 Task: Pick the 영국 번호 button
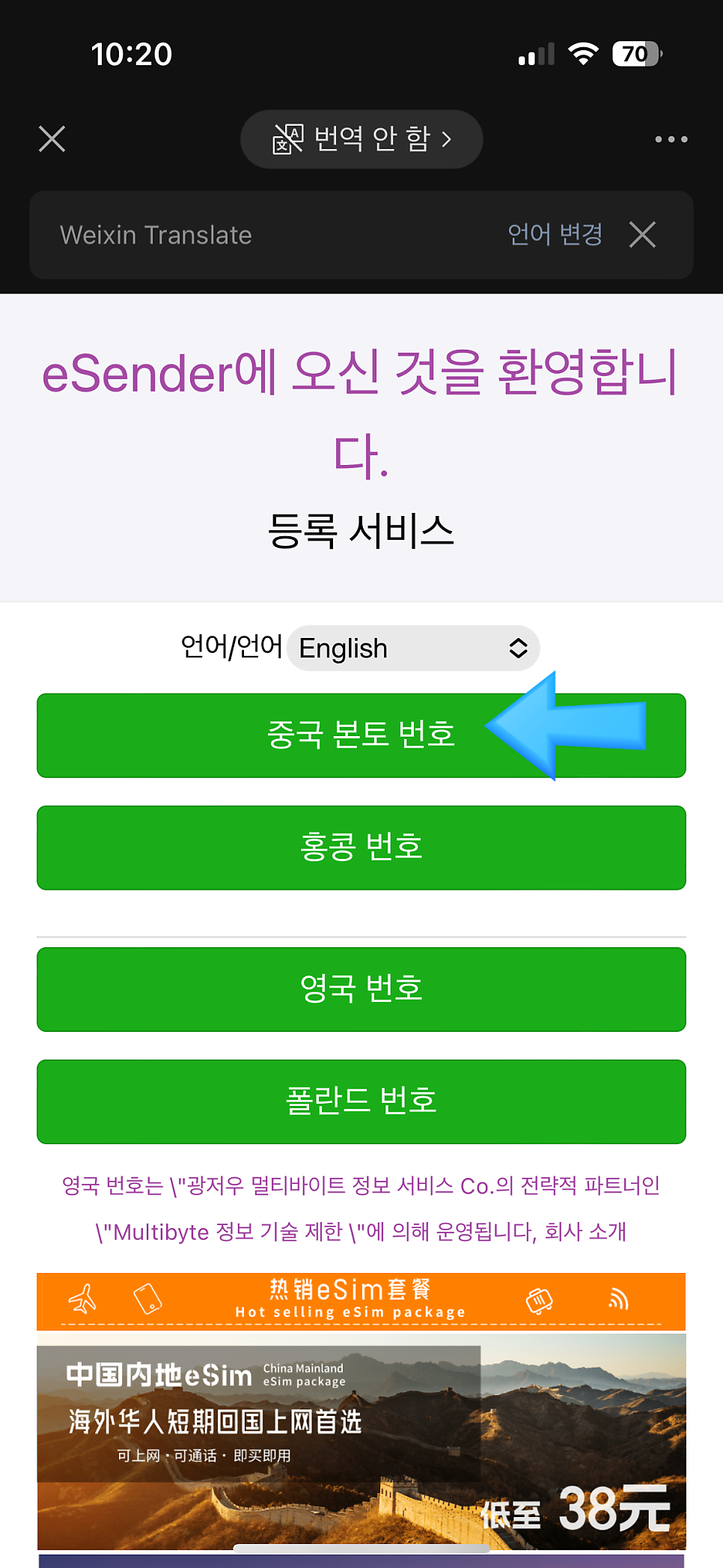click(361, 989)
